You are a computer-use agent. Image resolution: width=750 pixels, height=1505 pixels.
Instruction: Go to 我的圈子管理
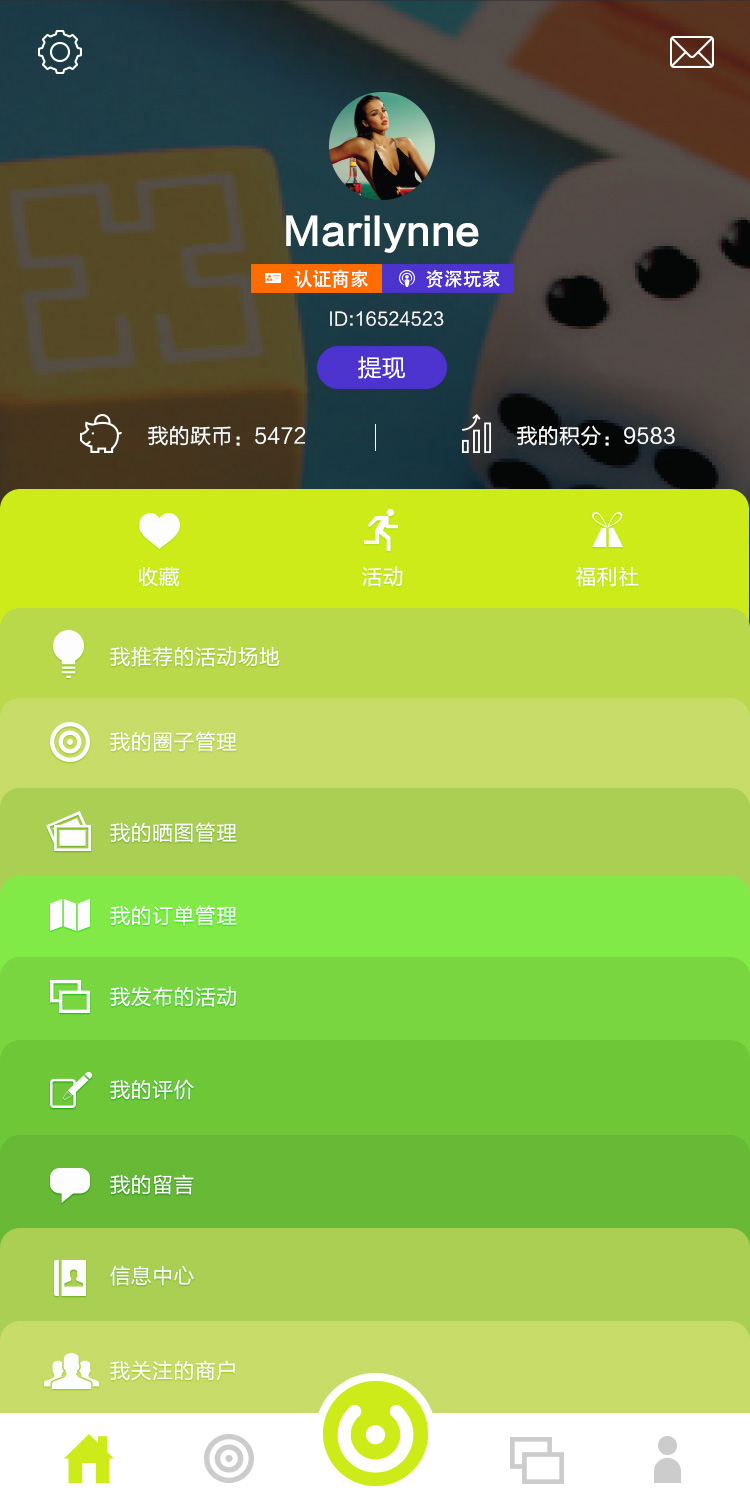(173, 742)
